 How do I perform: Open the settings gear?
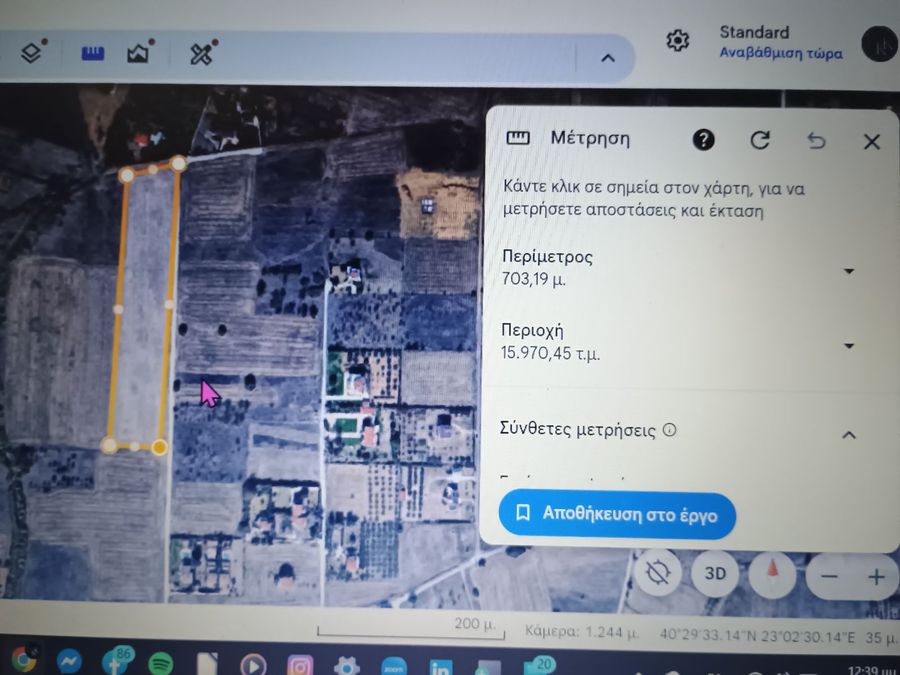(x=678, y=40)
